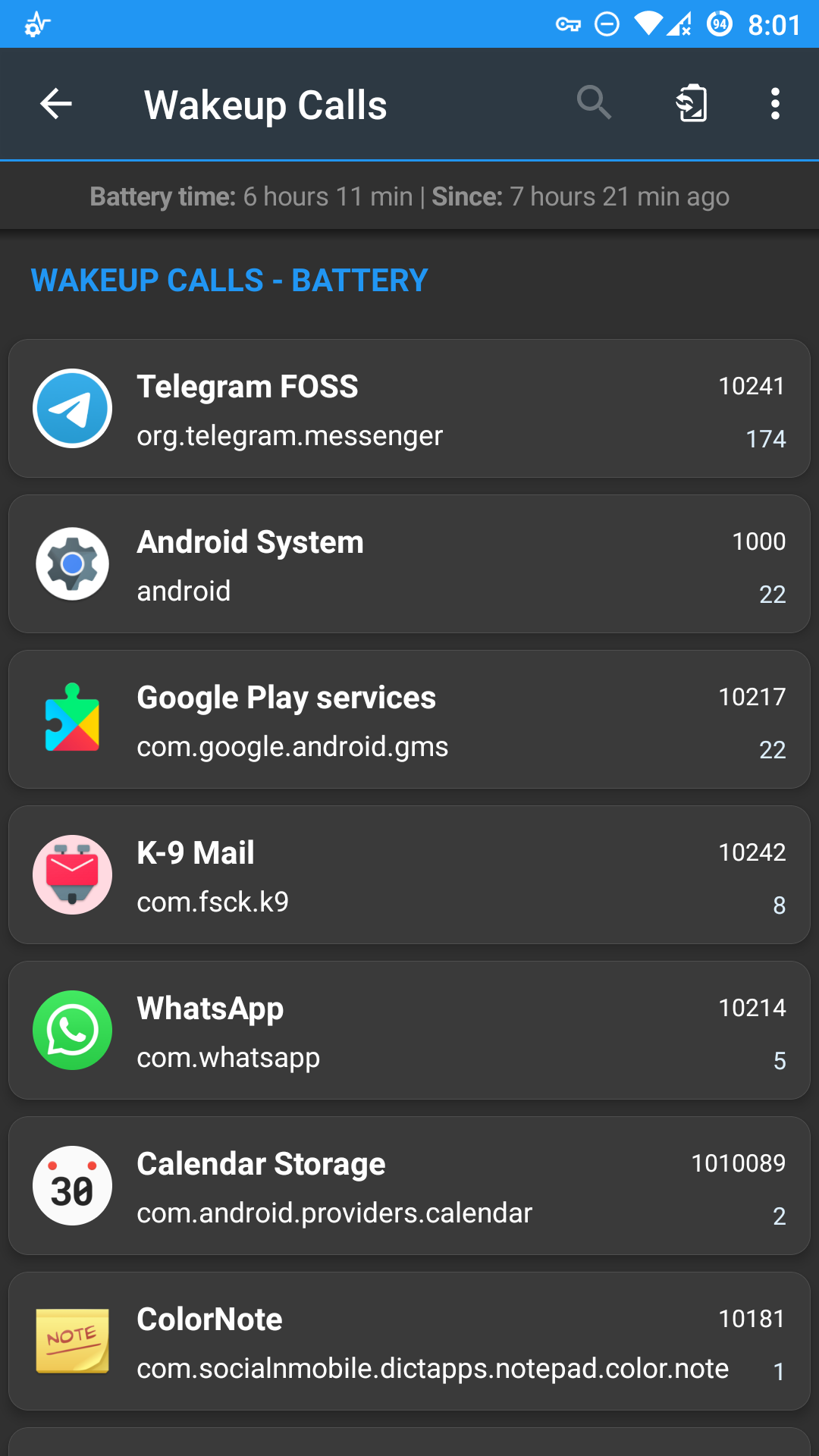Select the Android System entry
Screen dimensions: 819x1456
pos(409,564)
